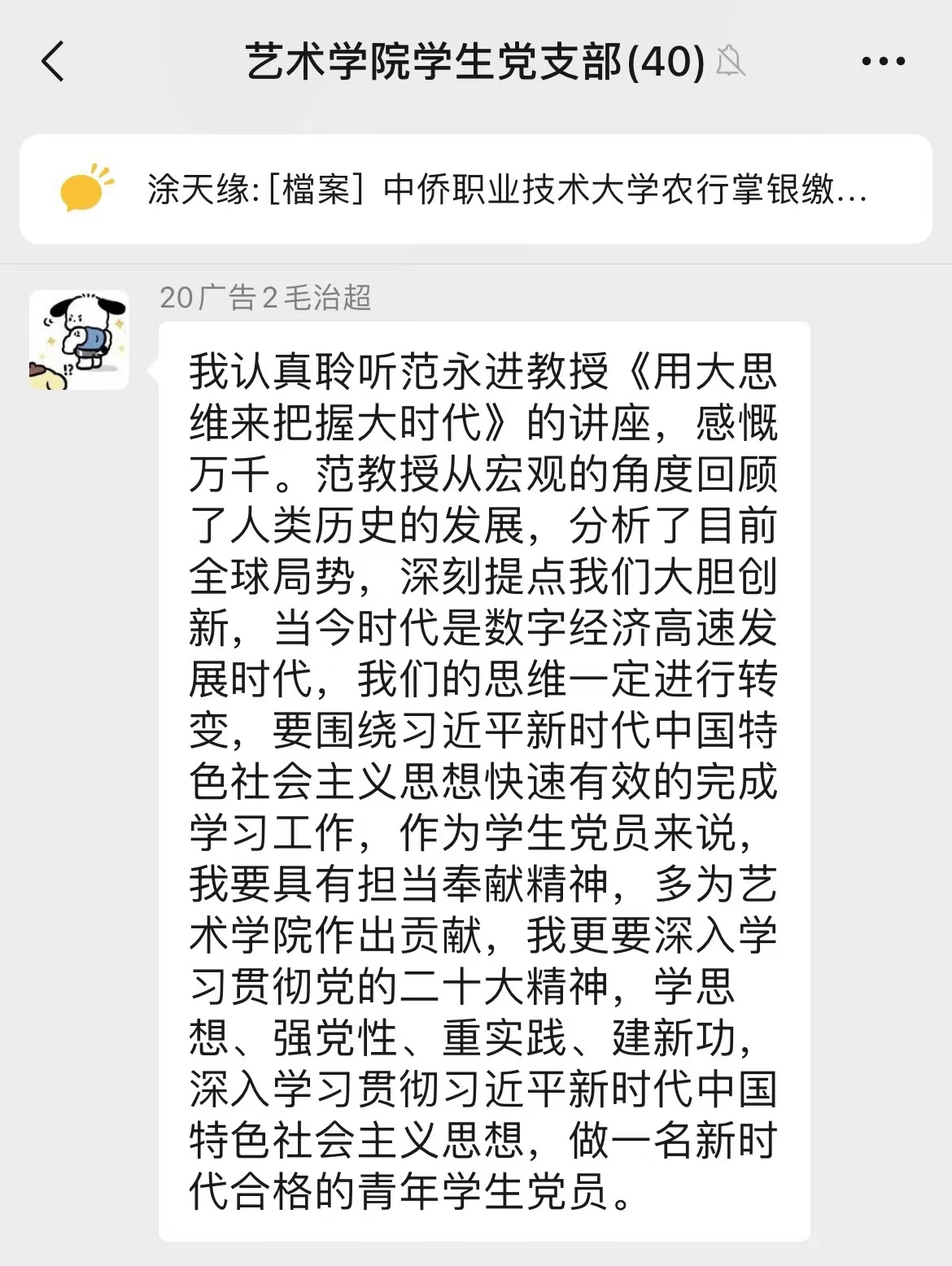Go back to the chat list
The image size is (952, 1266).
point(52,62)
